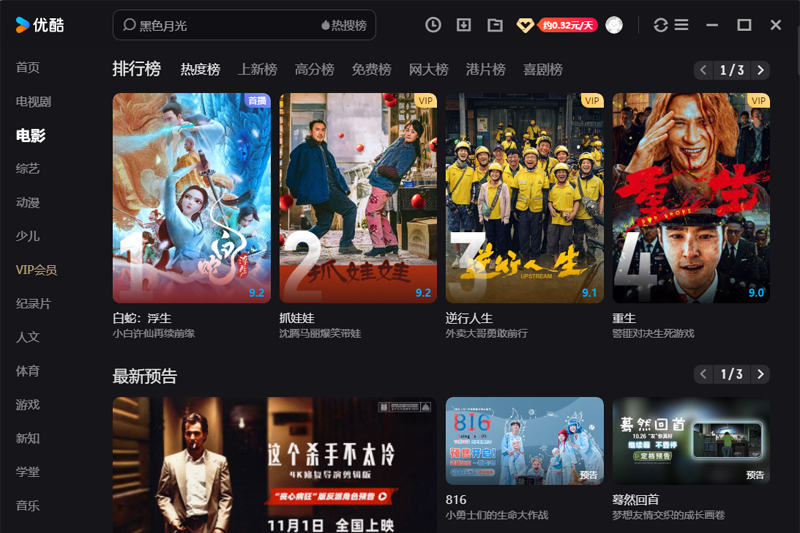Open the 热搜榜 hot search list

click(344, 25)
